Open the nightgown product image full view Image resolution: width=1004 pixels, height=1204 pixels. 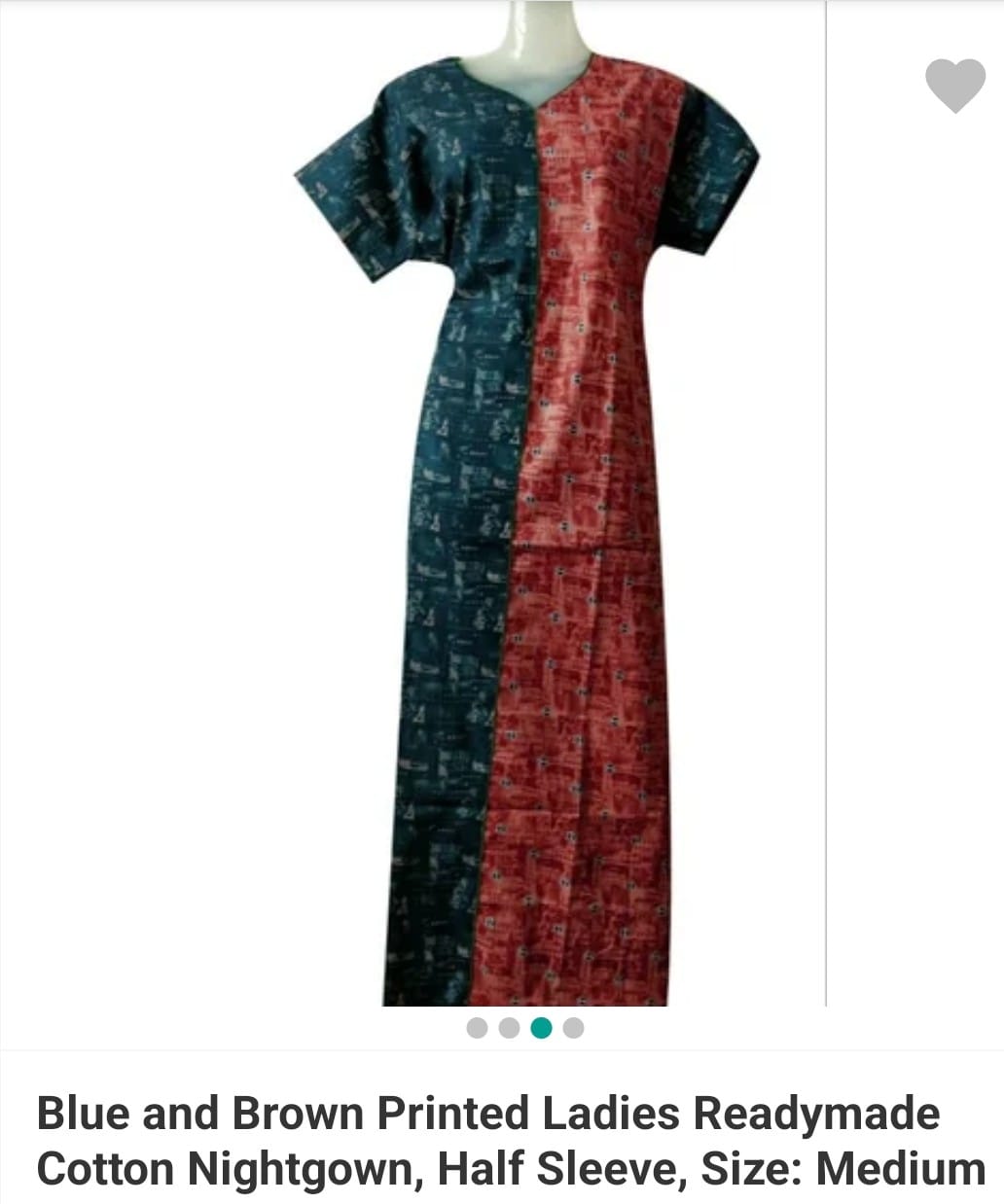(525, 506)
